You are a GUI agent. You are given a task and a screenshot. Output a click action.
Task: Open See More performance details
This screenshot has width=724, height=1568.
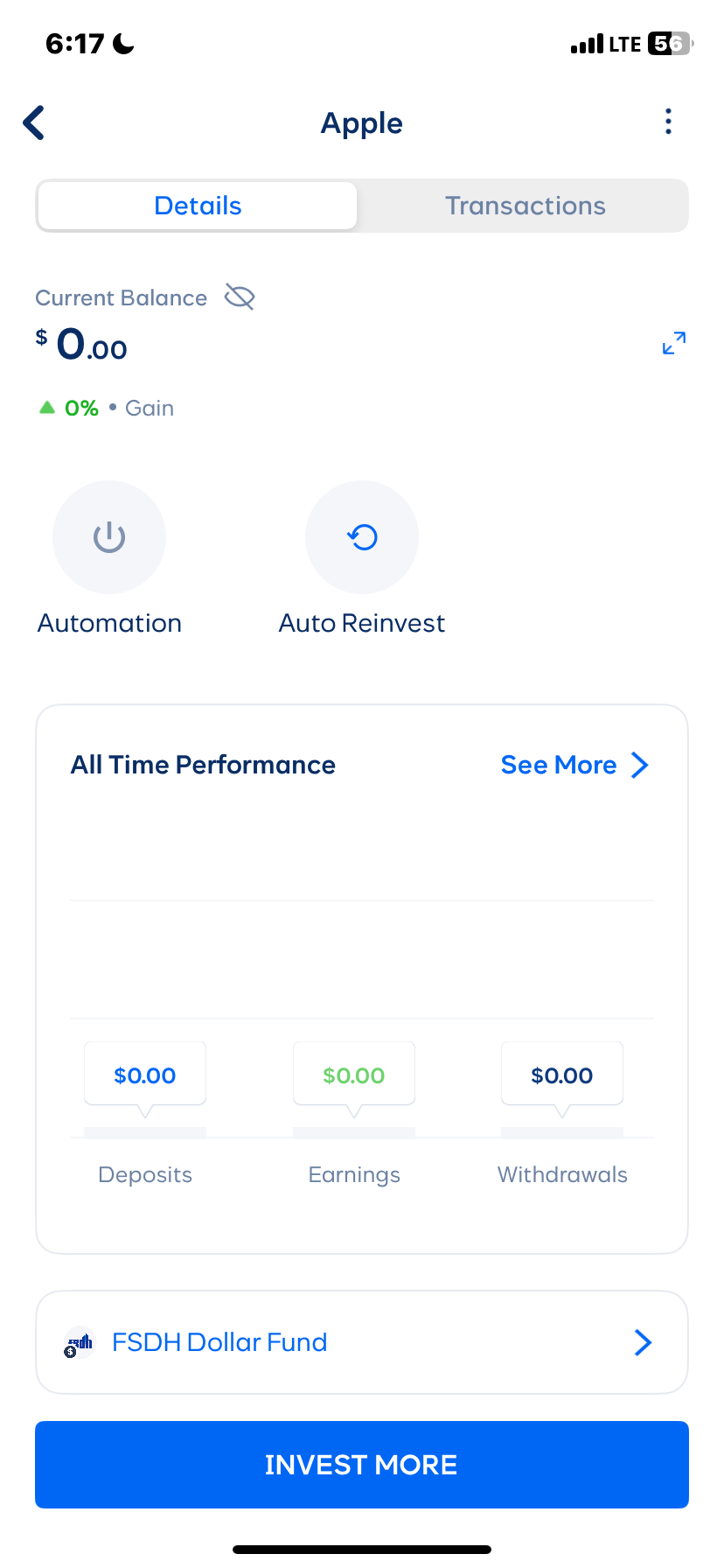tap(559, 764)
